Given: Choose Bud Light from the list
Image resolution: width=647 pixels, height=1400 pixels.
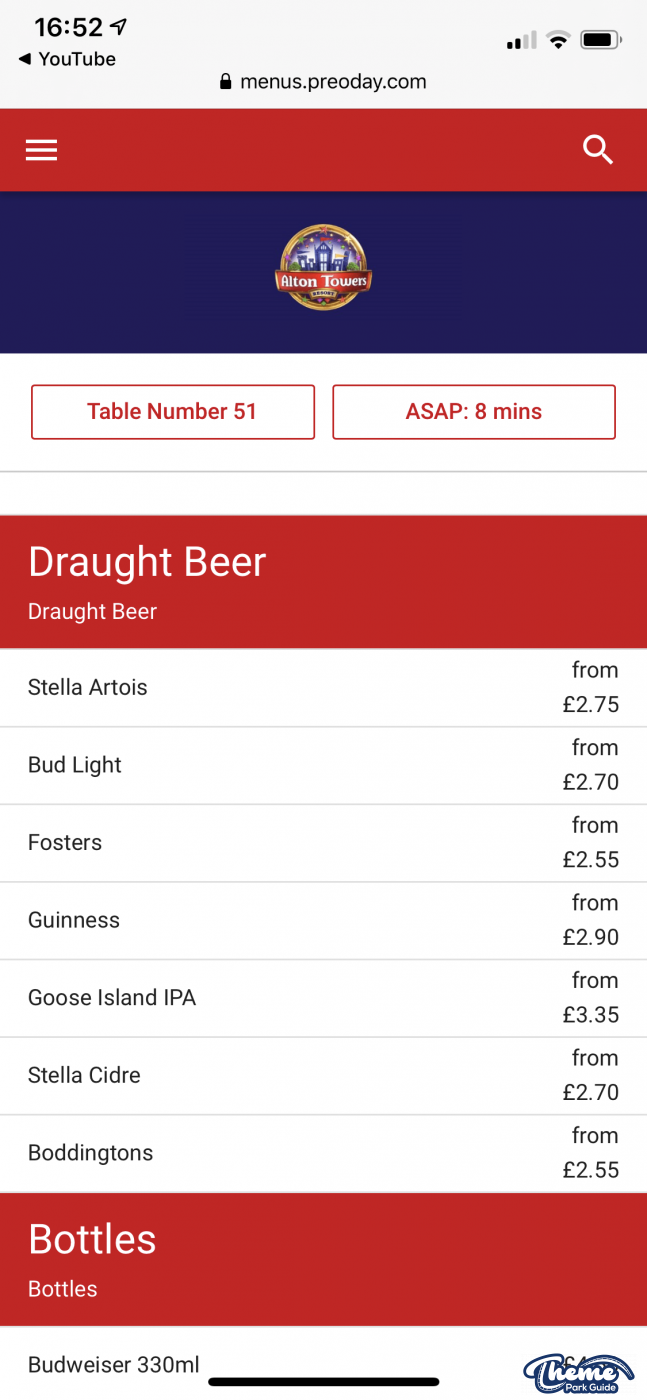Looking at the screenshot, I should (323, 766).
